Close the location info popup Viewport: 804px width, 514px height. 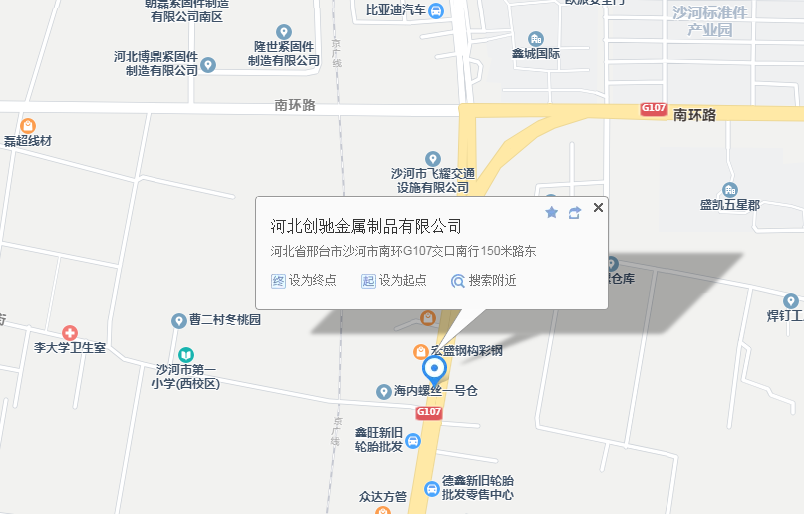pyautogui.click(x=598, y=208)
